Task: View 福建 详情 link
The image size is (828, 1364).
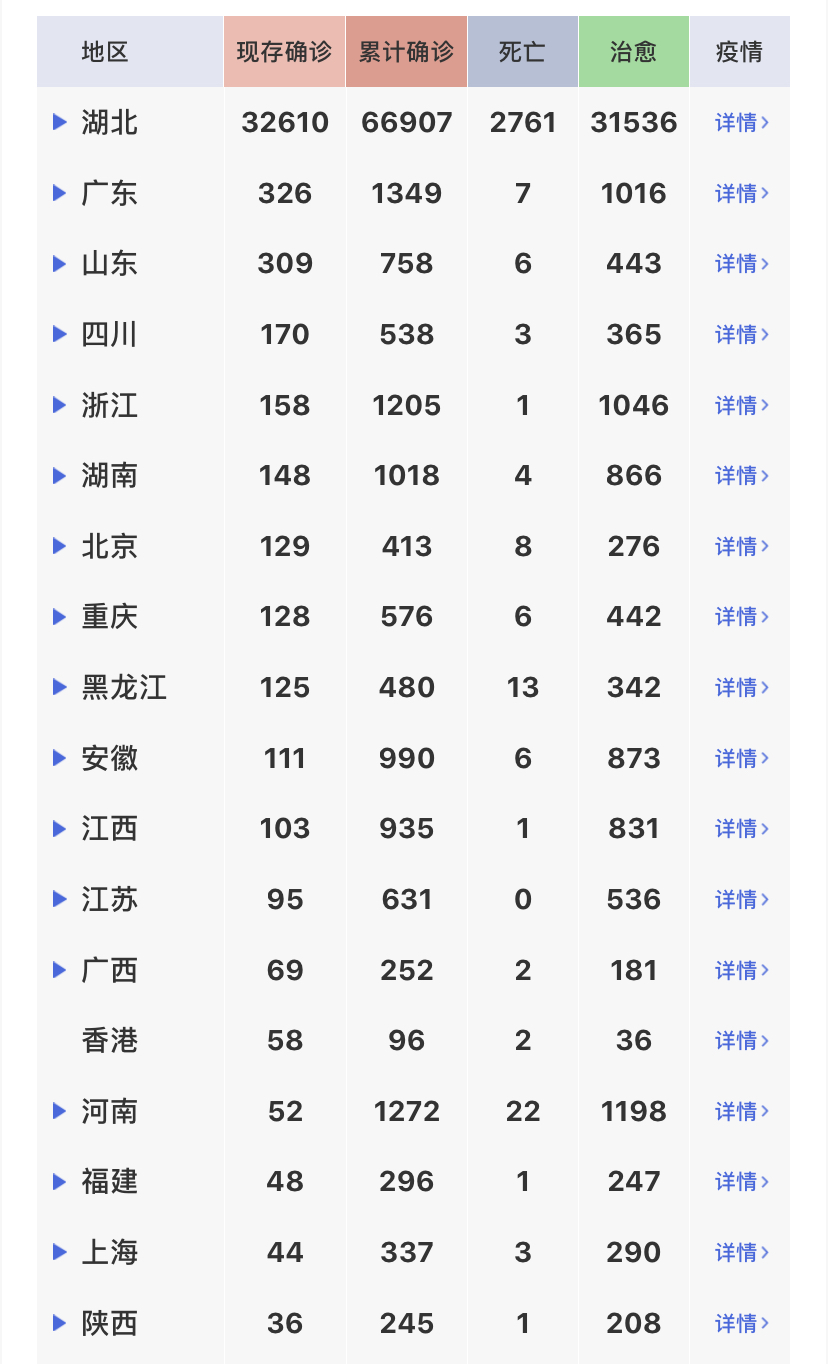Action: [x=741, y=1181]
